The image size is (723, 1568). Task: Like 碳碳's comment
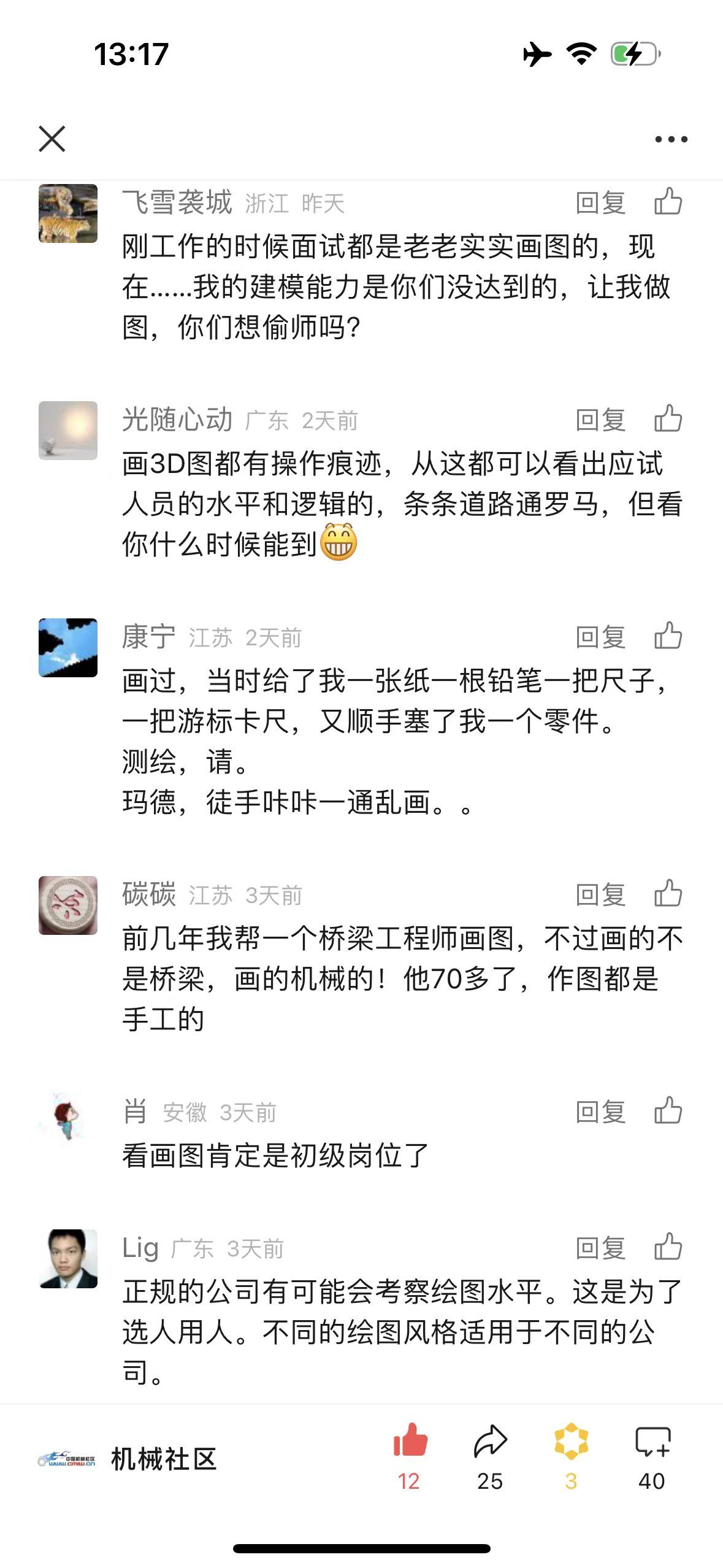(668, 894)
